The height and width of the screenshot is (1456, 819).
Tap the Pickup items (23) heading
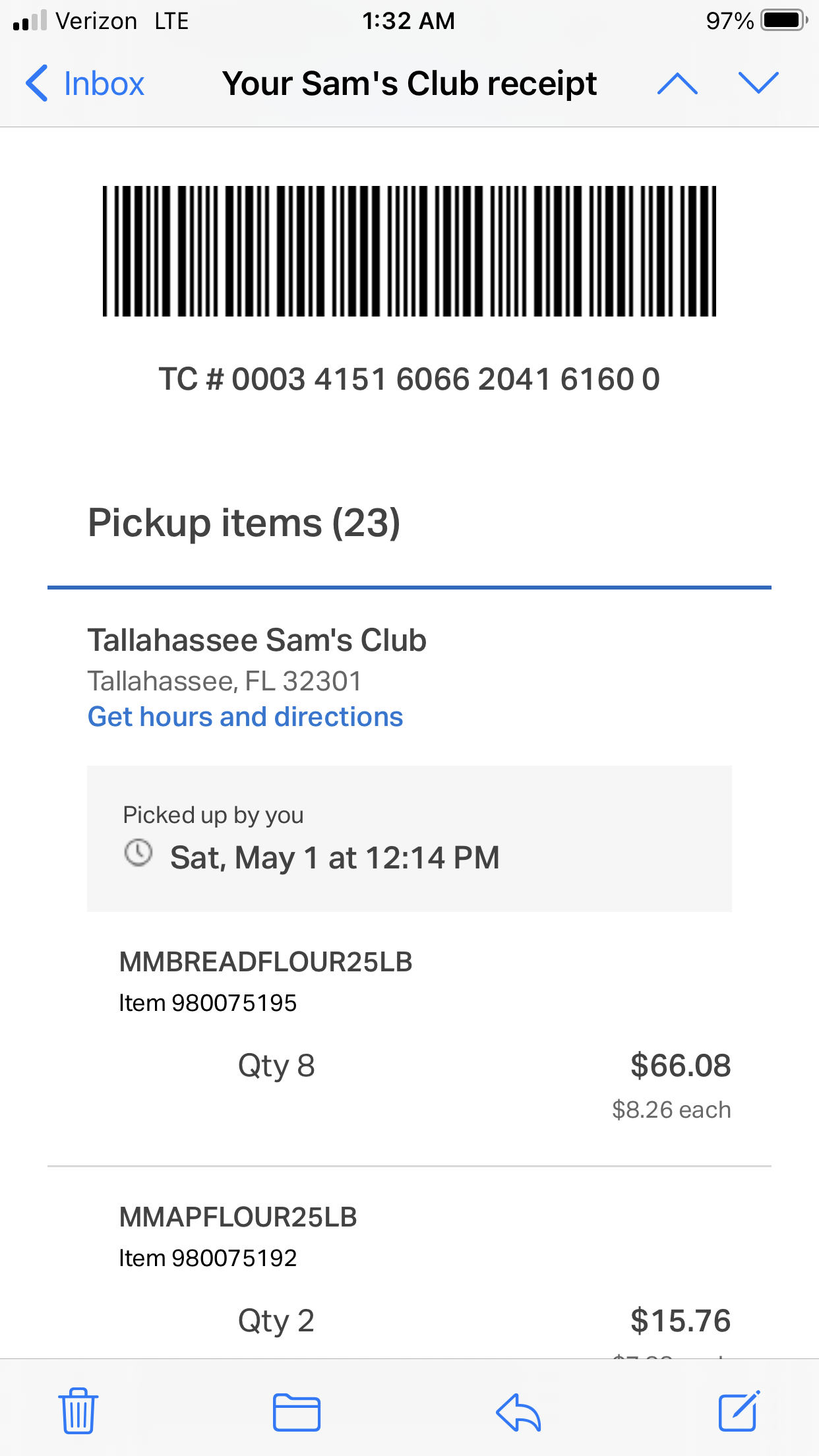pyautogui.click(x=245, y=523)
